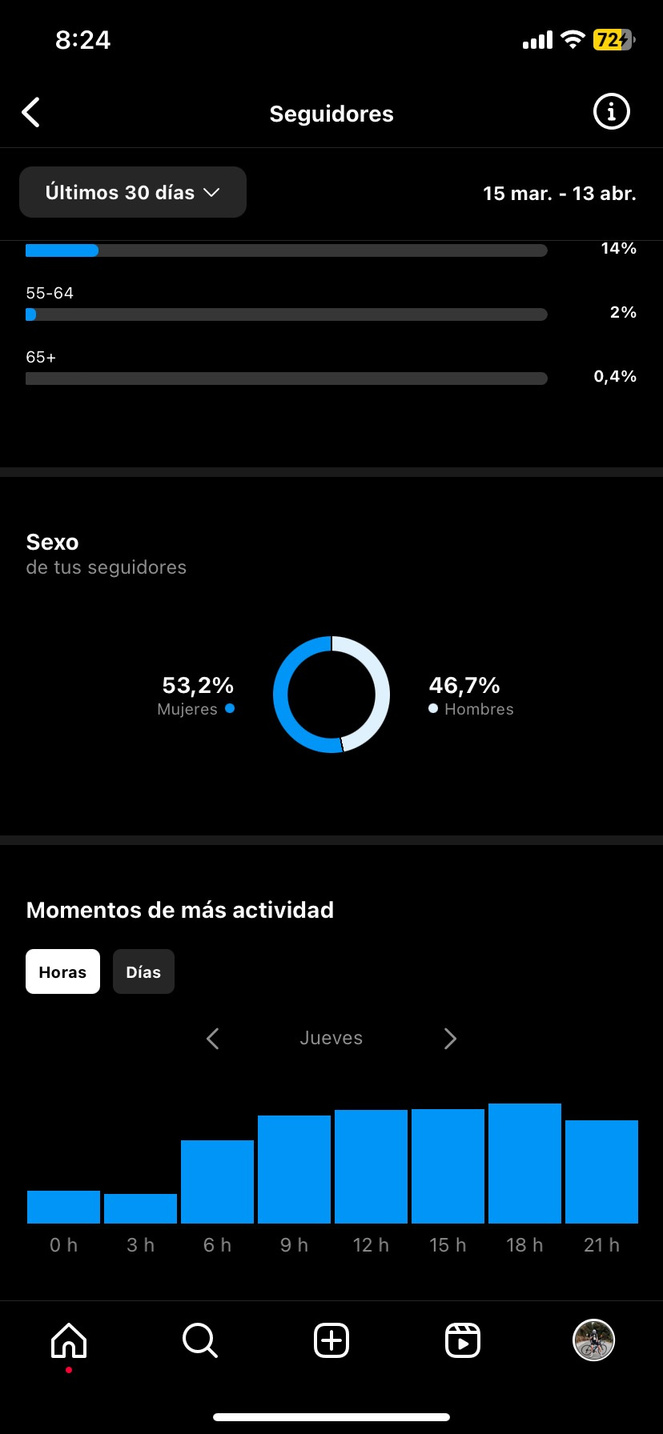Go to the Home tab
663x1434 pixels.
coord(69,1340)
